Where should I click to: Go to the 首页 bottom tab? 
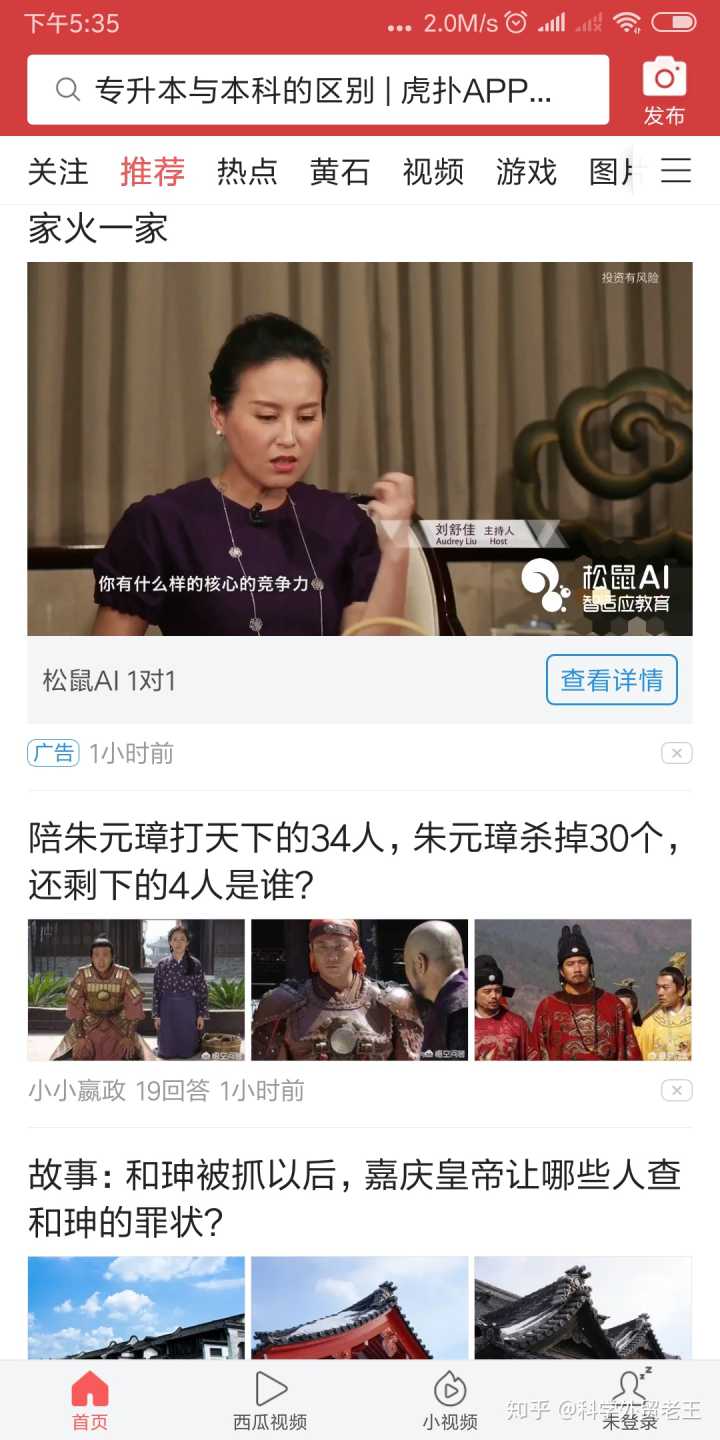[x=90, y=1400]
